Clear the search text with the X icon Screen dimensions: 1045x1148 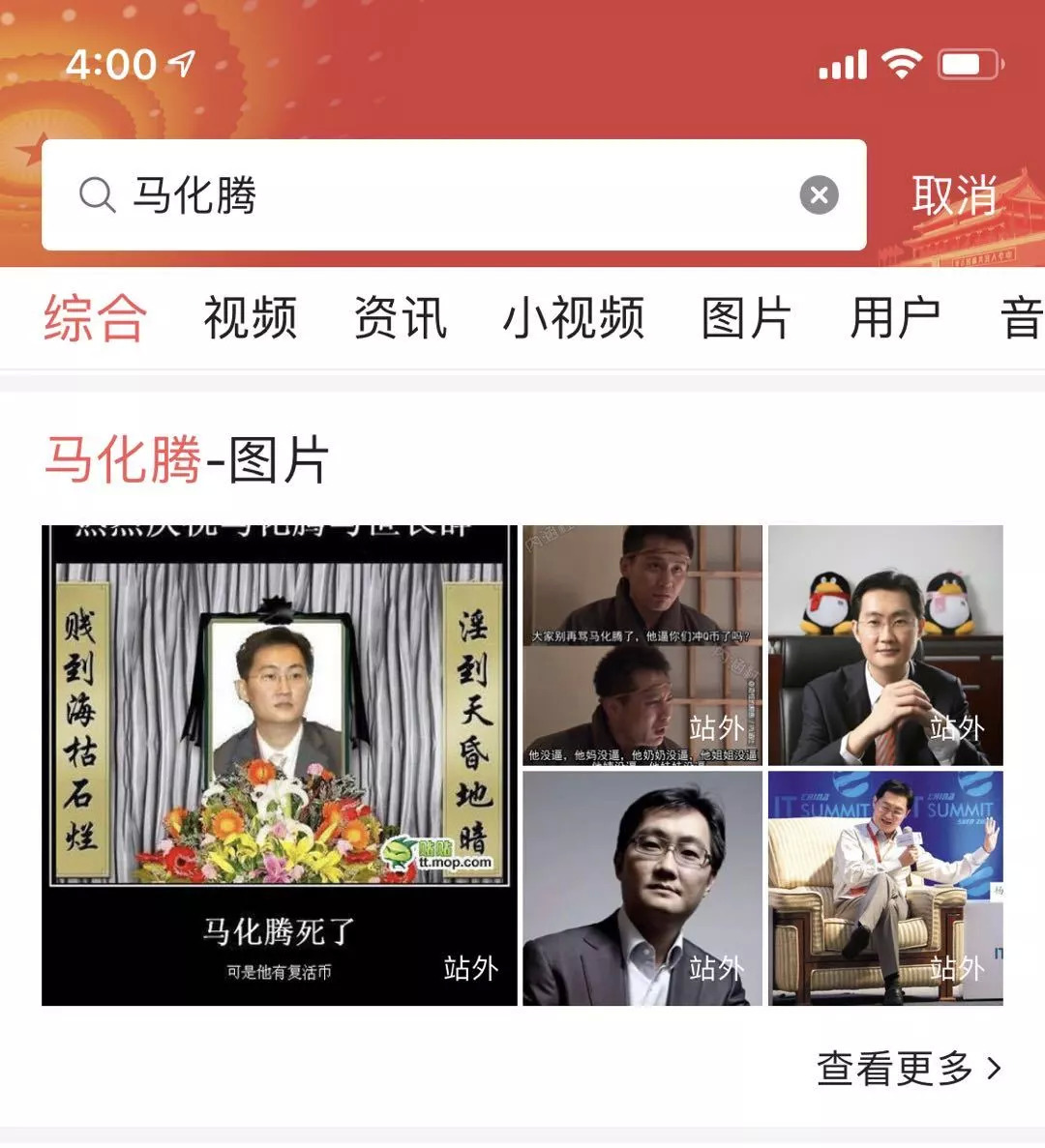[x=819, y=195]
